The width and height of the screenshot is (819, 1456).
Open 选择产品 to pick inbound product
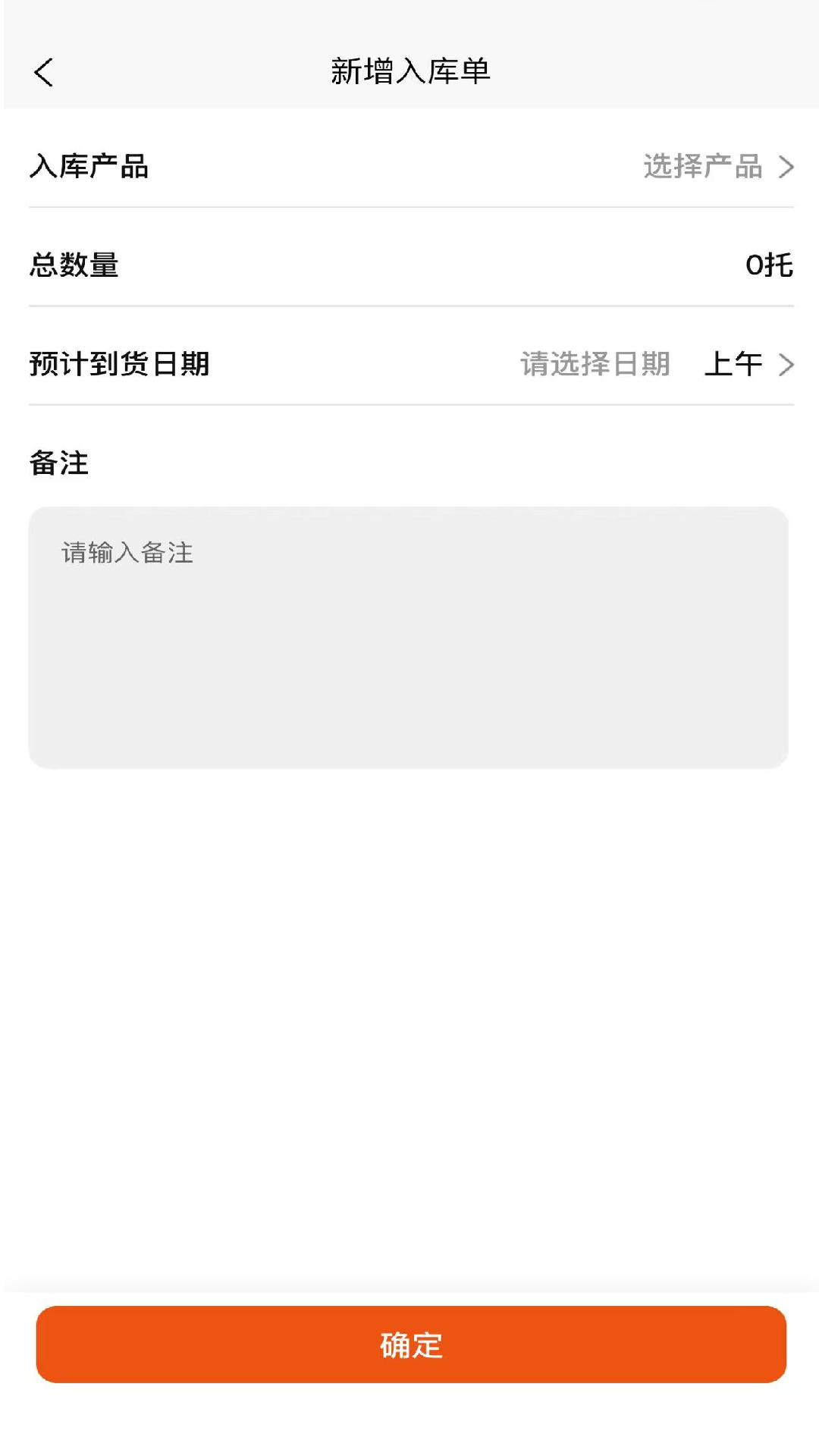coord(717,167)
